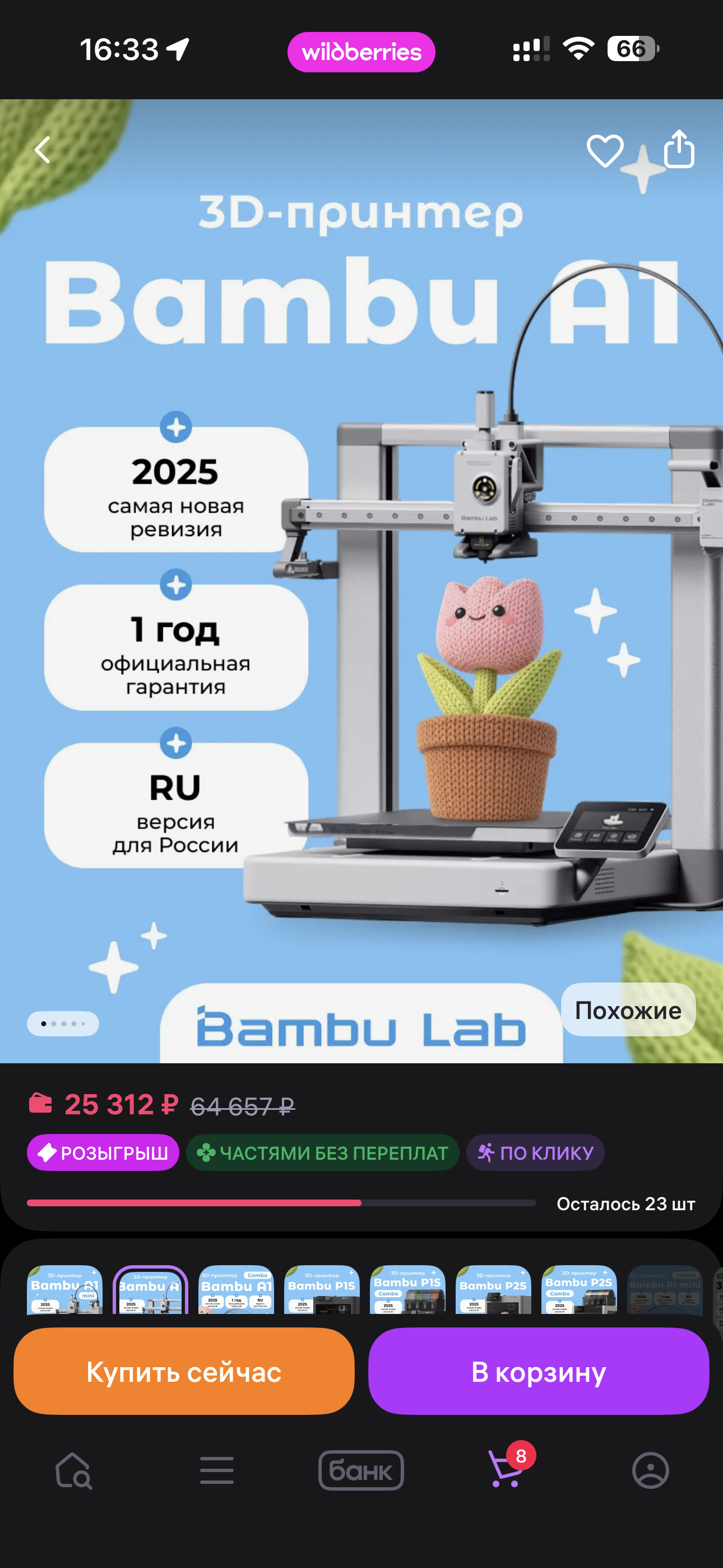Image resolution: width=723 pixels, height=1568 pixels.
Task: Pick the Bambu P1S Combo variant
Action: [408, 1290]
